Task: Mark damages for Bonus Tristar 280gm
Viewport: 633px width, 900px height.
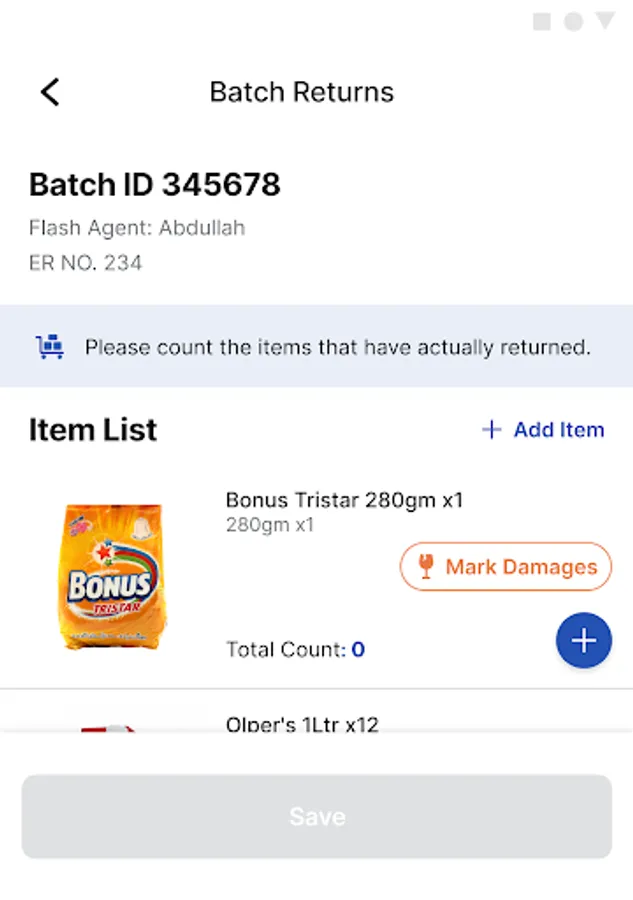Action: coord(506,567)
